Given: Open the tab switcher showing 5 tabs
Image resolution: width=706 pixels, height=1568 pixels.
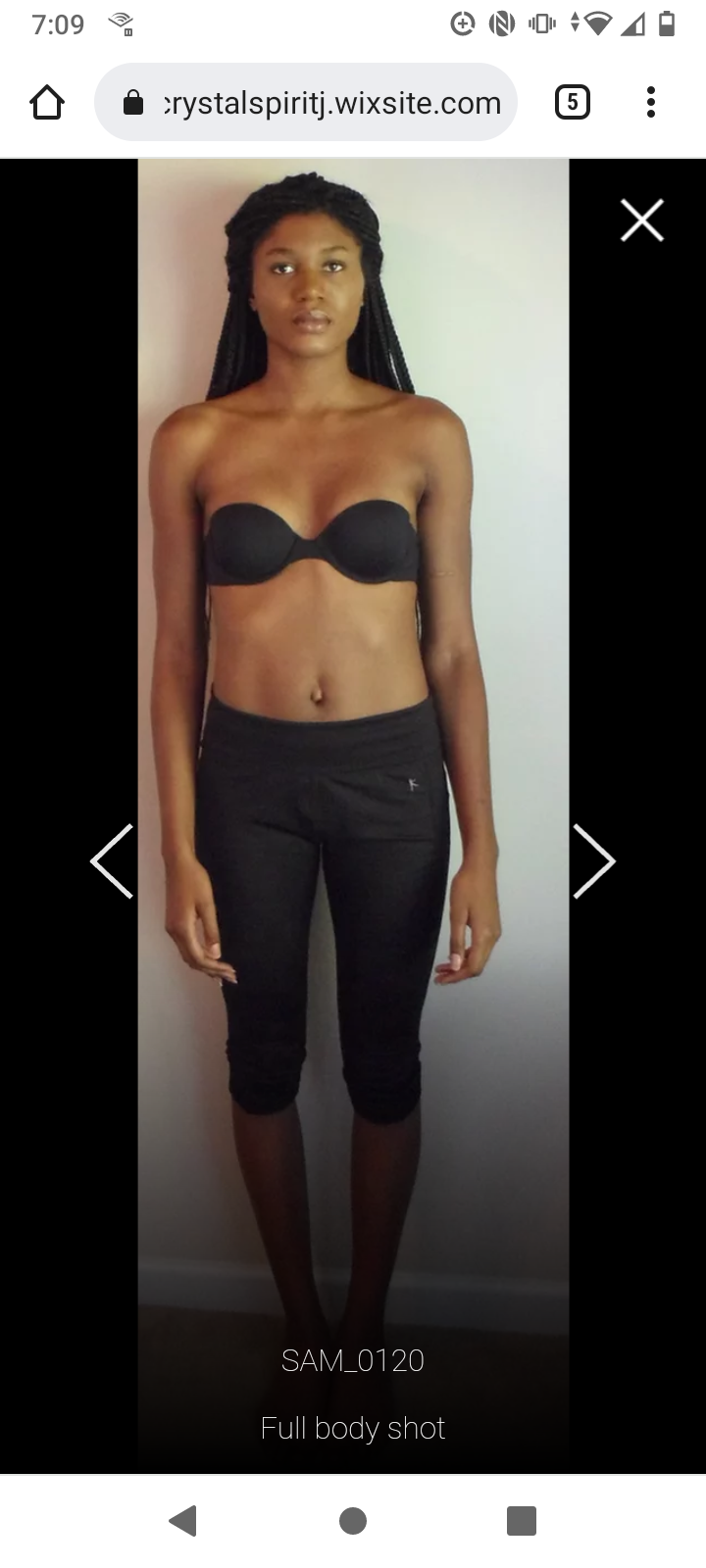Looking at the screenshot, I should [x=573, y=102].
